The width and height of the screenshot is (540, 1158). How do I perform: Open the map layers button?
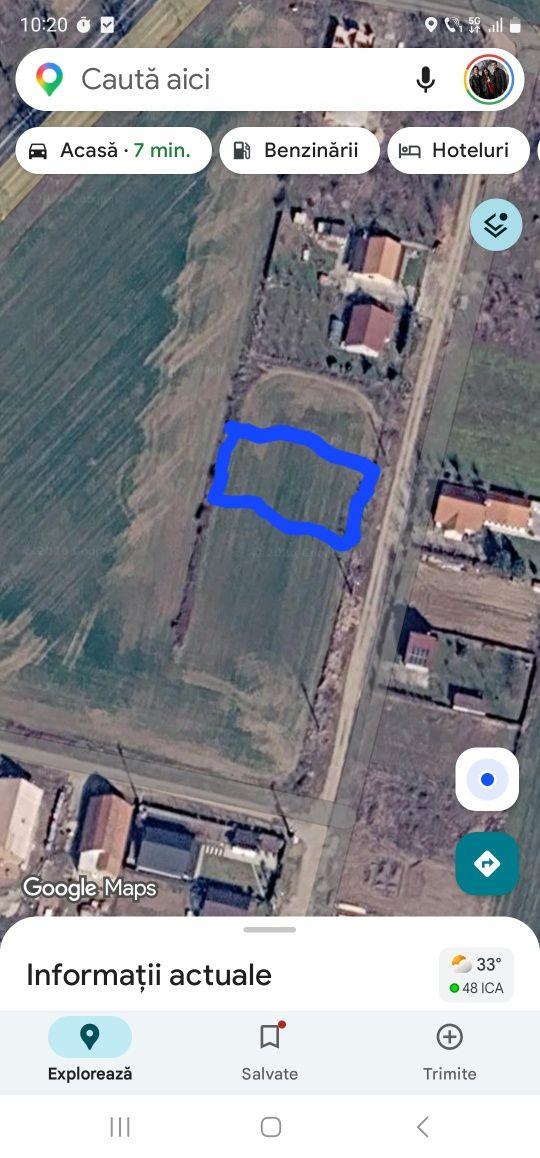[x=496, y=225]
